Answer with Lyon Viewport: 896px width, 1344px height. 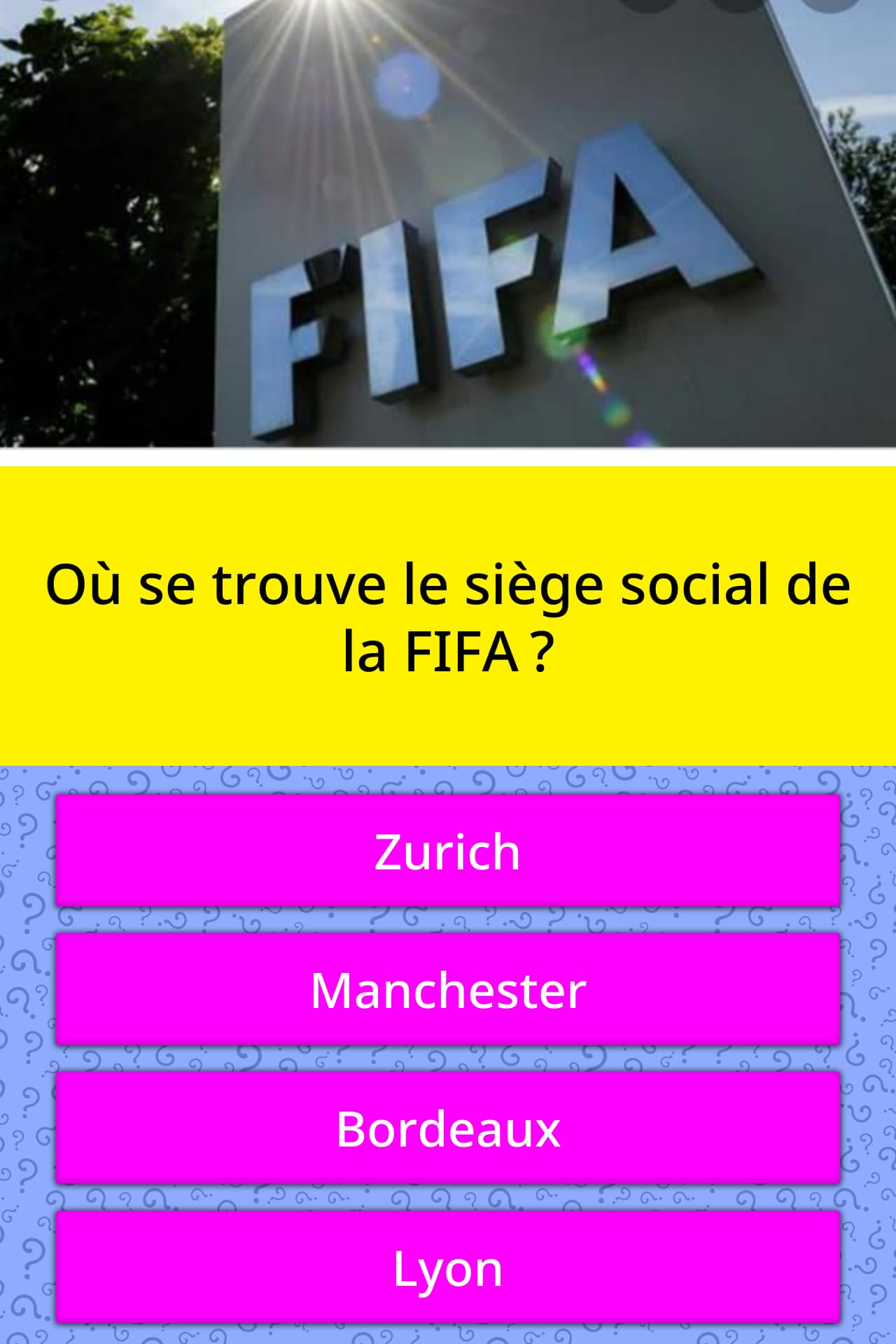(x=448, y=1268)
